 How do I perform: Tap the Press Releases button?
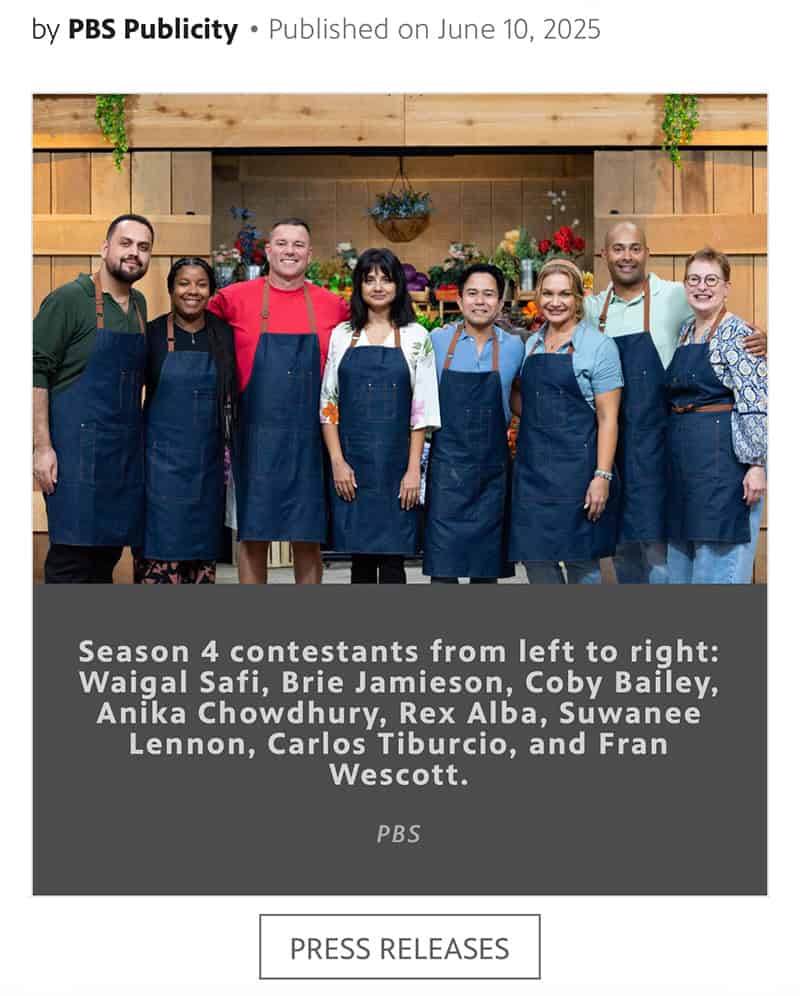click(399, 947)
